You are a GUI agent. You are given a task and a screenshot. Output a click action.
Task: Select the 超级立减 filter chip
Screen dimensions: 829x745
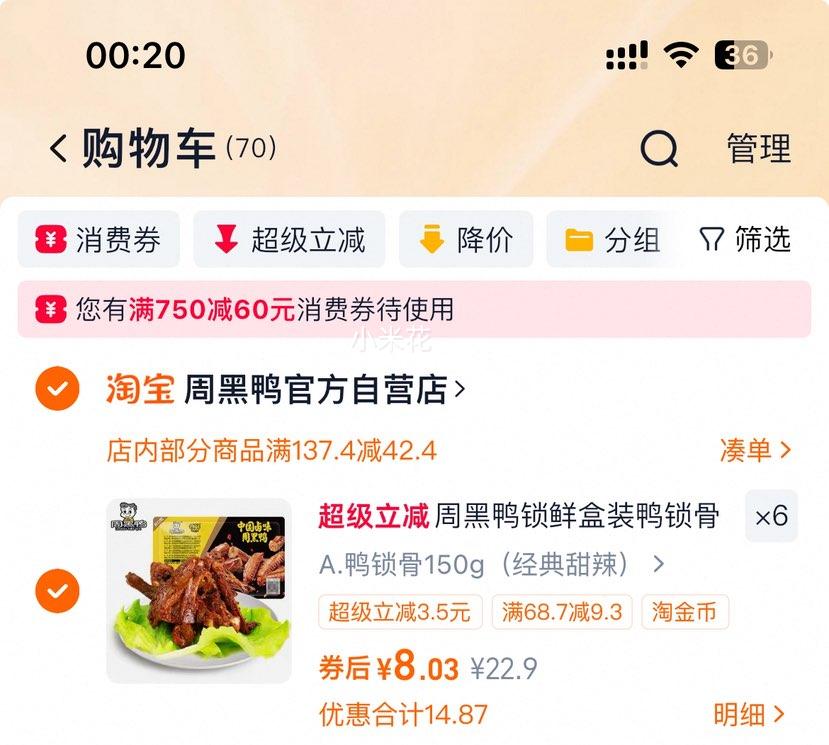pos(289,240)
